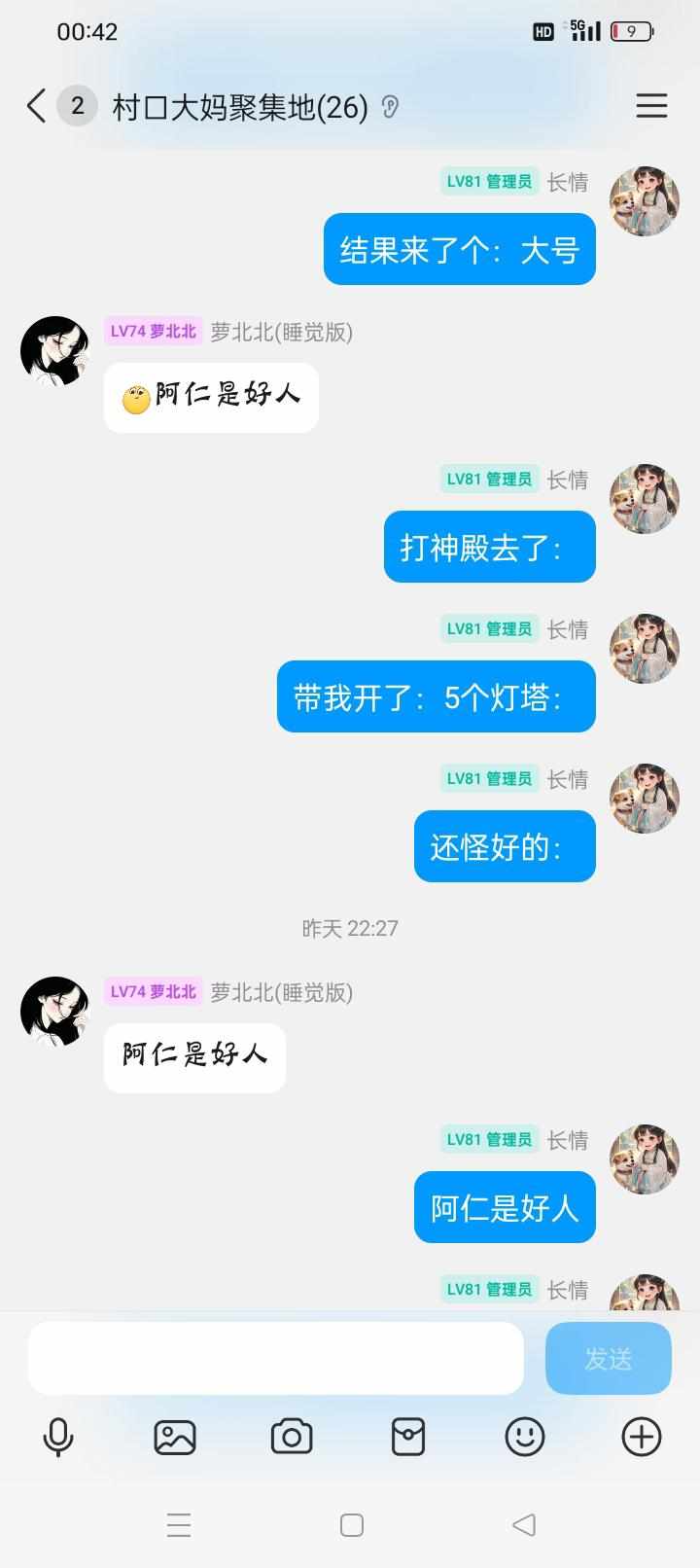Open the camera to take a photo
This screenshot has width=700, height=1568.
[292, 1437]
